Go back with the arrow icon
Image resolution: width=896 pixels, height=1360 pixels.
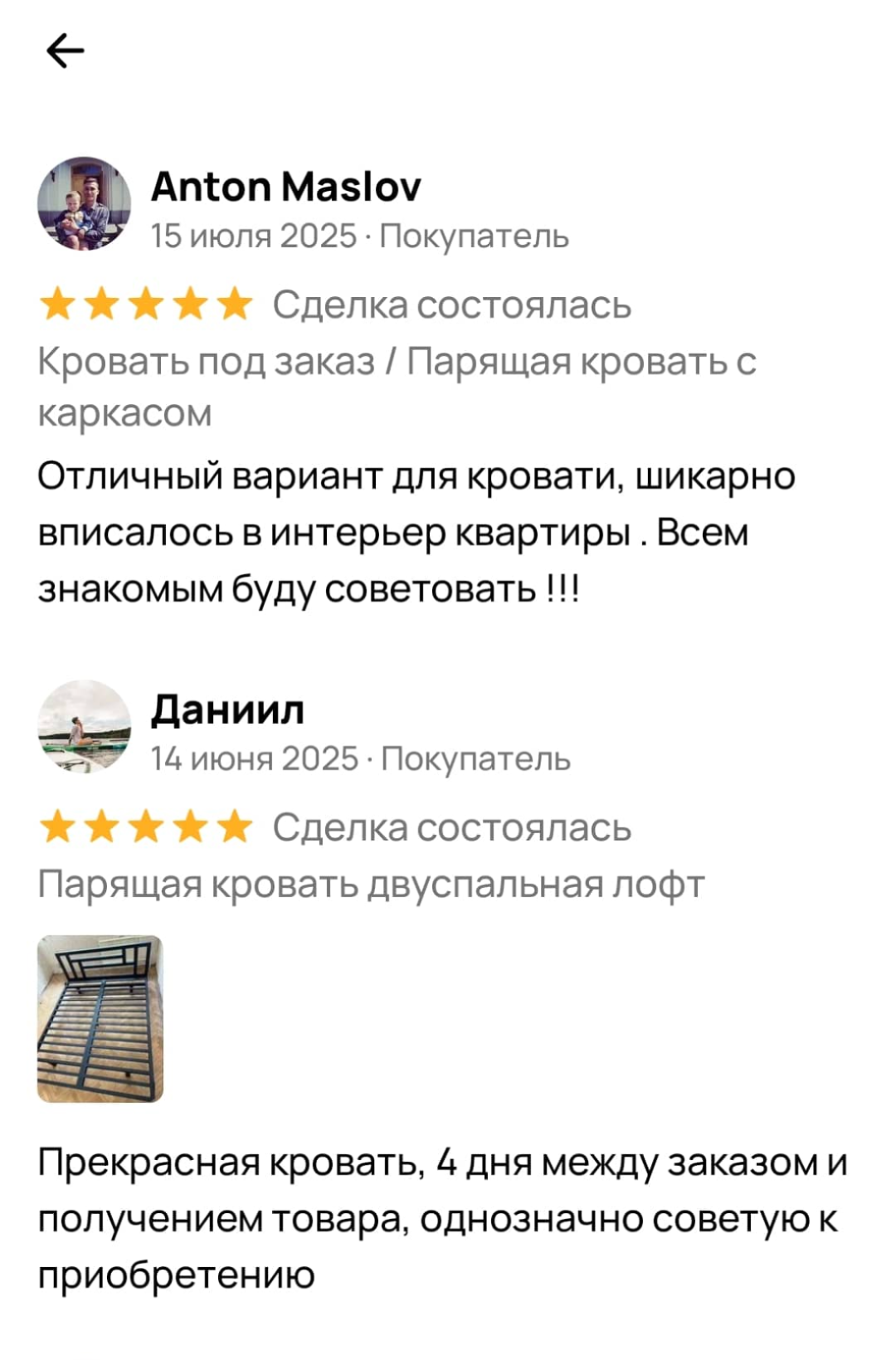click(65, 51)
